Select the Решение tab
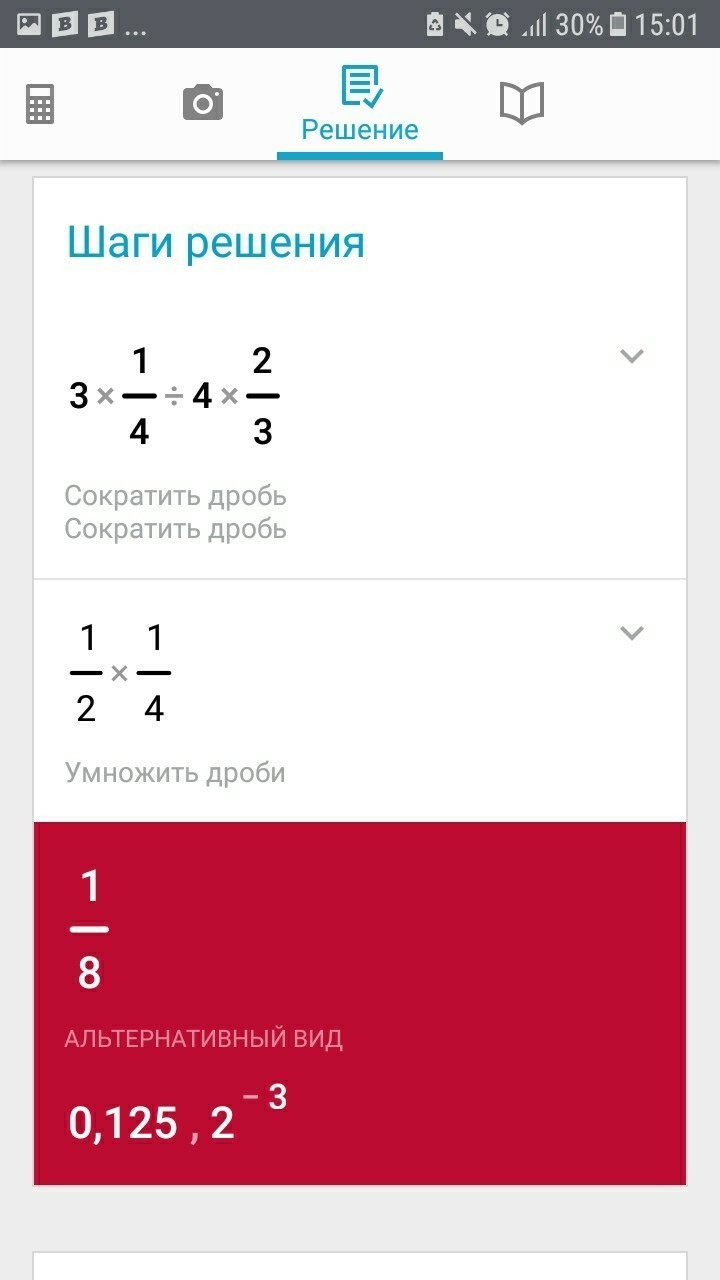 click(360, 105)
